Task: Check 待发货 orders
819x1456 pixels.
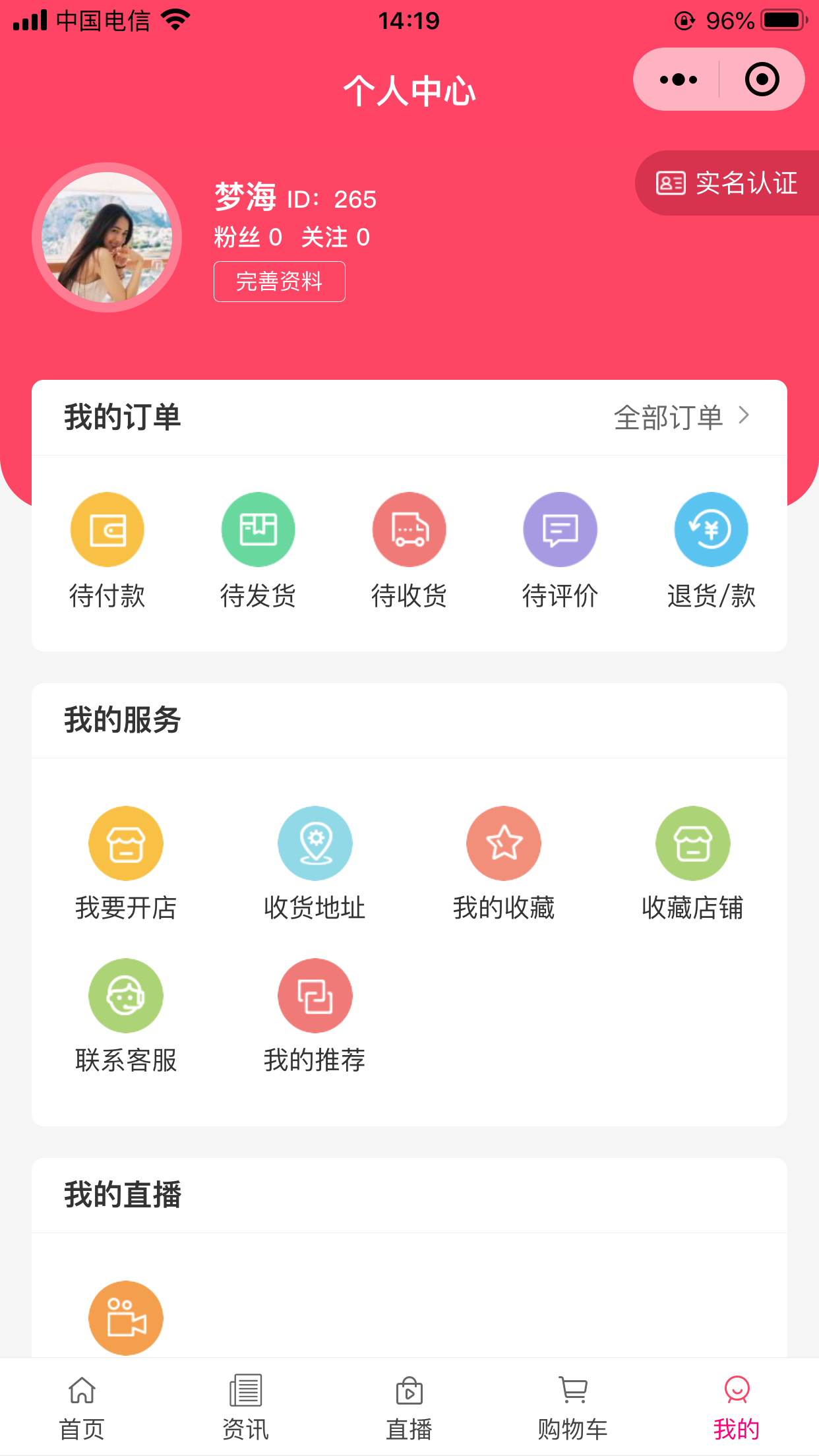Action: pos(258,549)
